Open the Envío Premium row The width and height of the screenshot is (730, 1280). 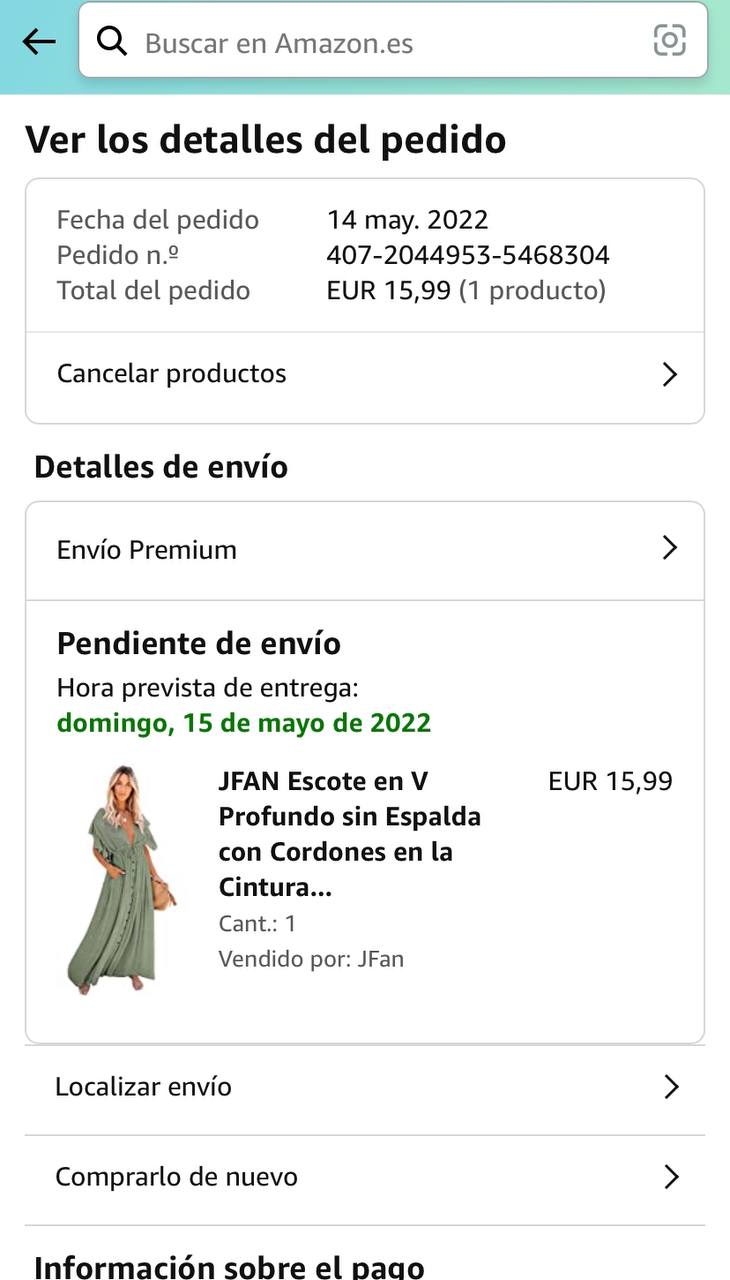[365, 550]
